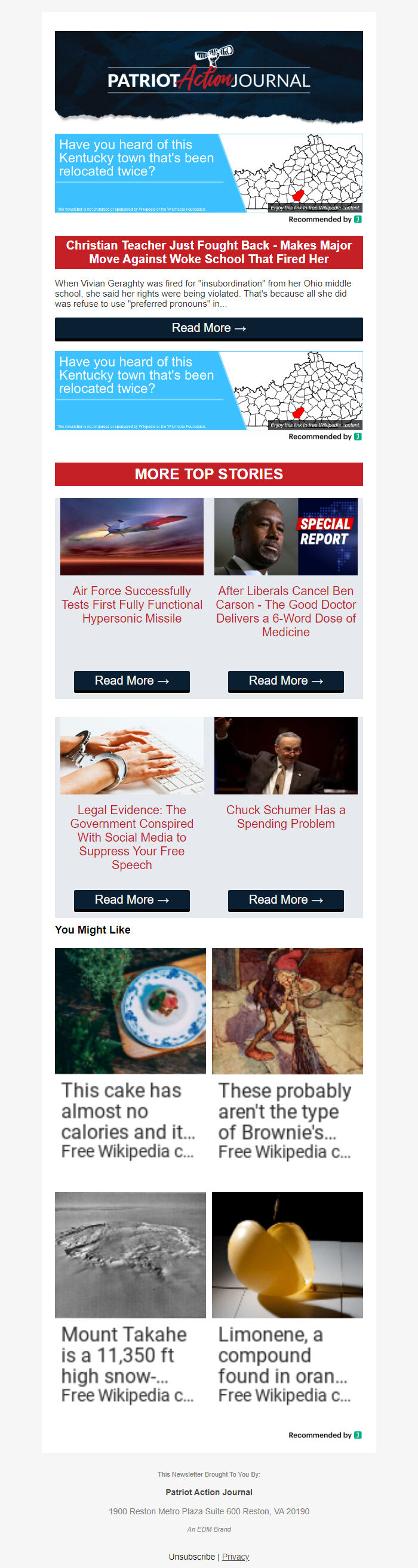
Task: View the Brownie's Wikipedia recommendation card
Action: [x=287, y=1053]
